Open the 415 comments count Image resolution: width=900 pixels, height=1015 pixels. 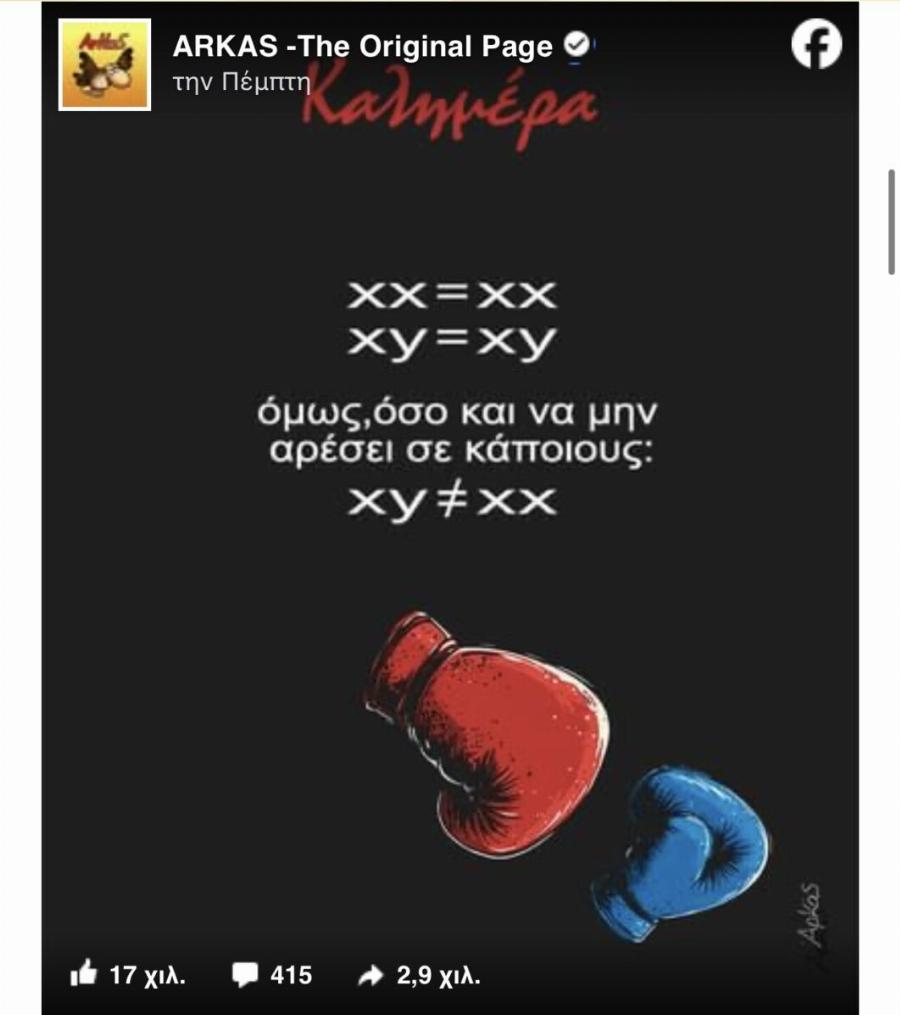pyautogui.click(x=293, y=974)
